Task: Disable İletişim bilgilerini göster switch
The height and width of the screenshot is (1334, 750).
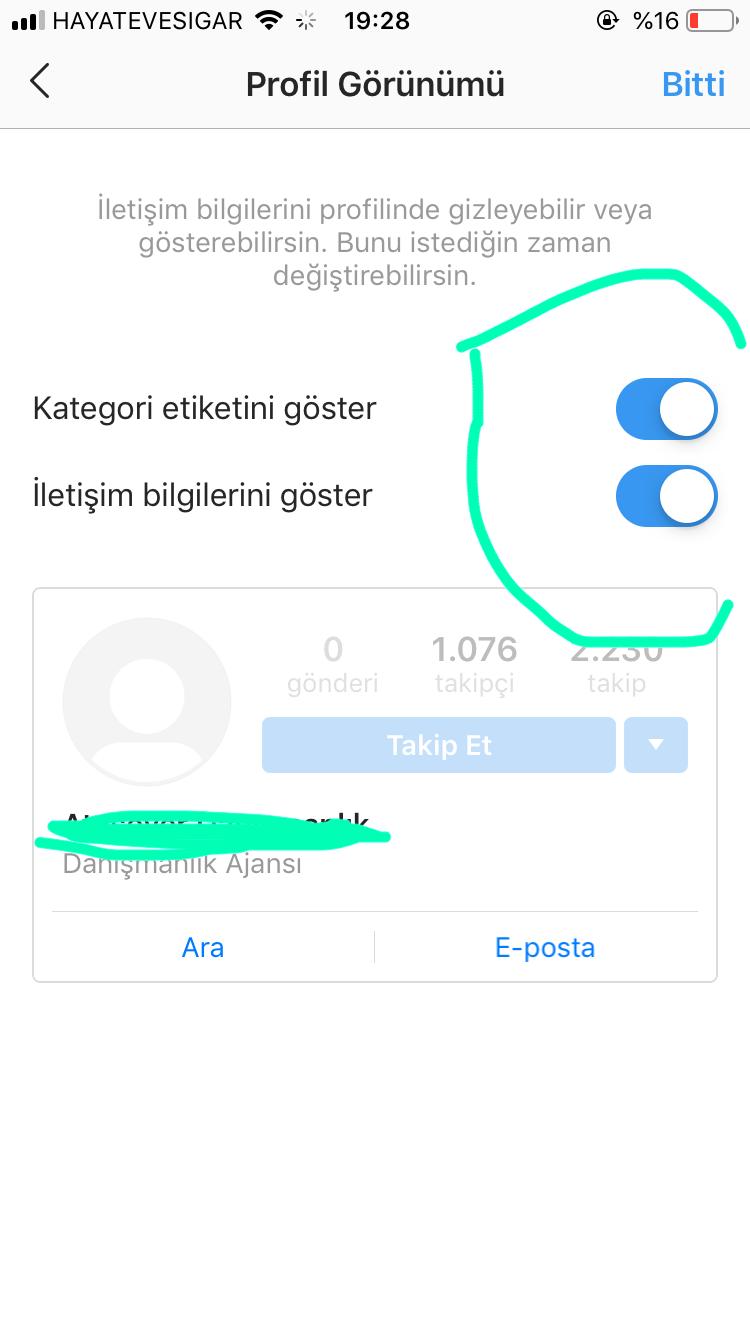Action: [667, 496]
